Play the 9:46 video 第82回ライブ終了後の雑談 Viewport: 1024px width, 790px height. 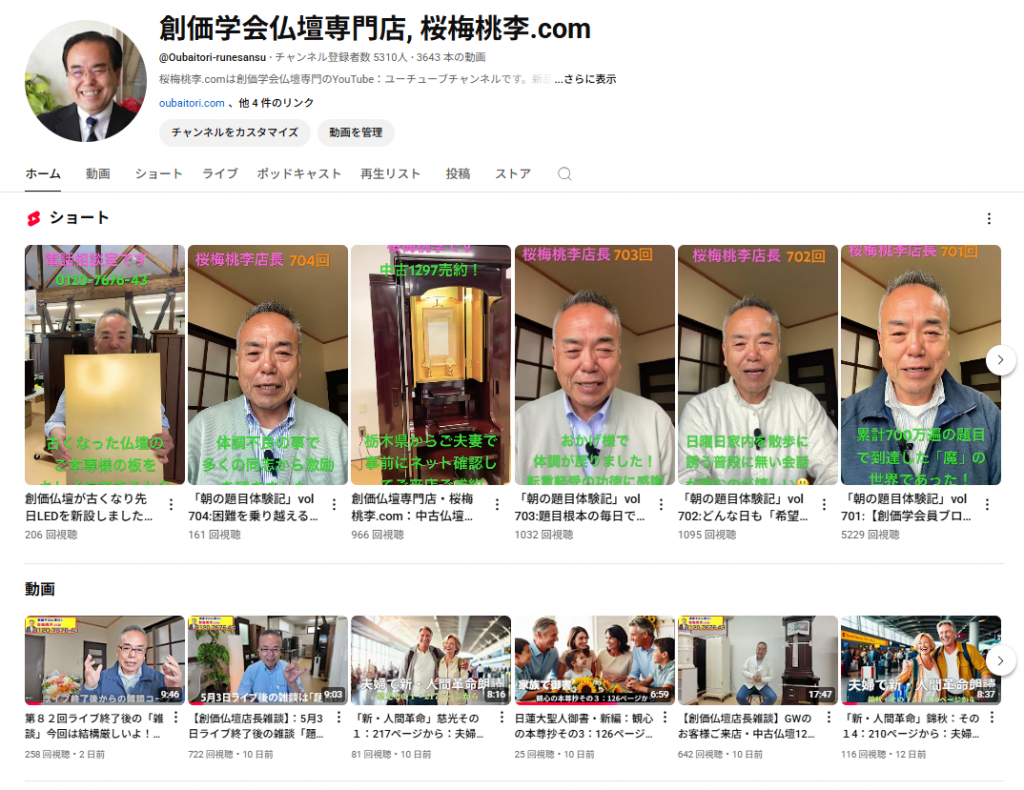click(105, 660)
